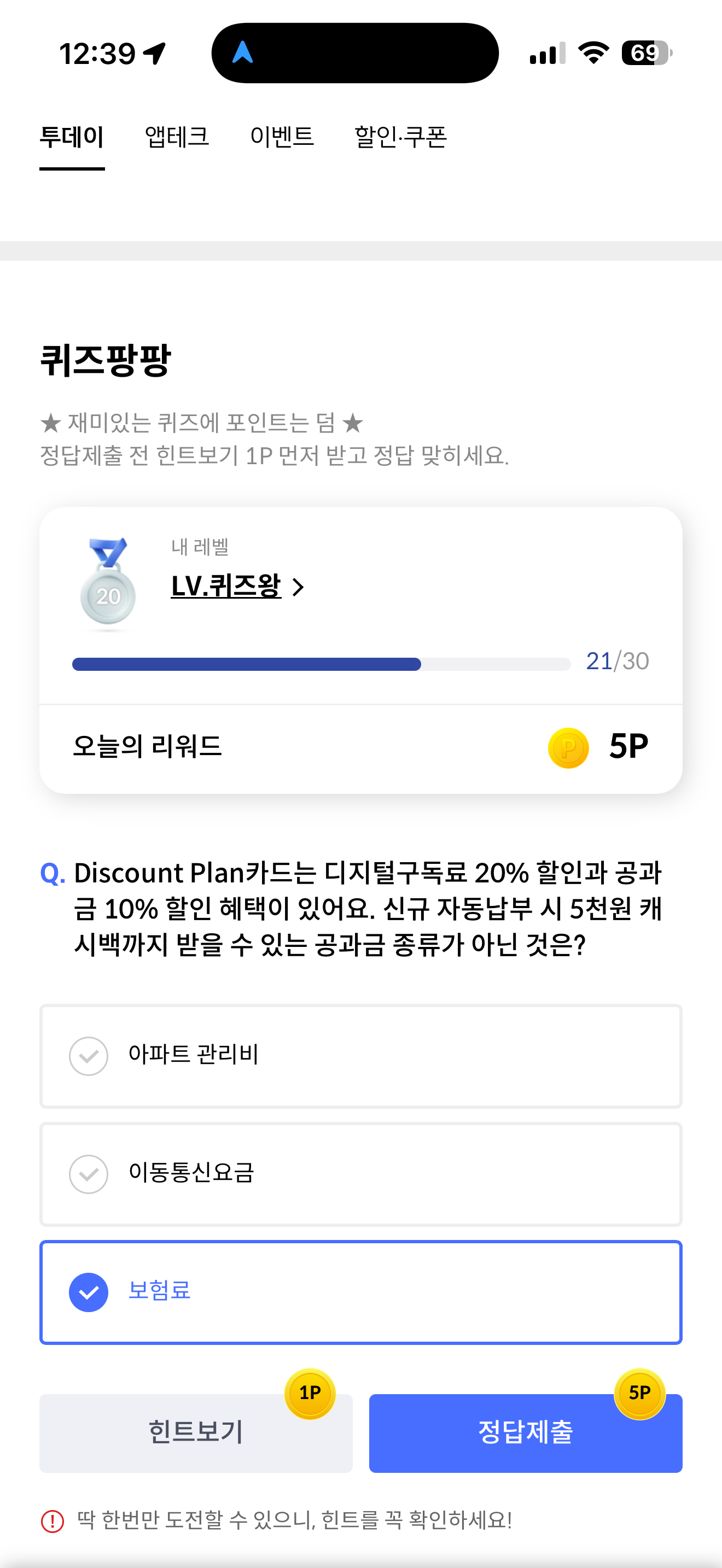The image size is (722, 1568).
Task: Open the 앱테크 tab
Action: (x=177, y=136)
